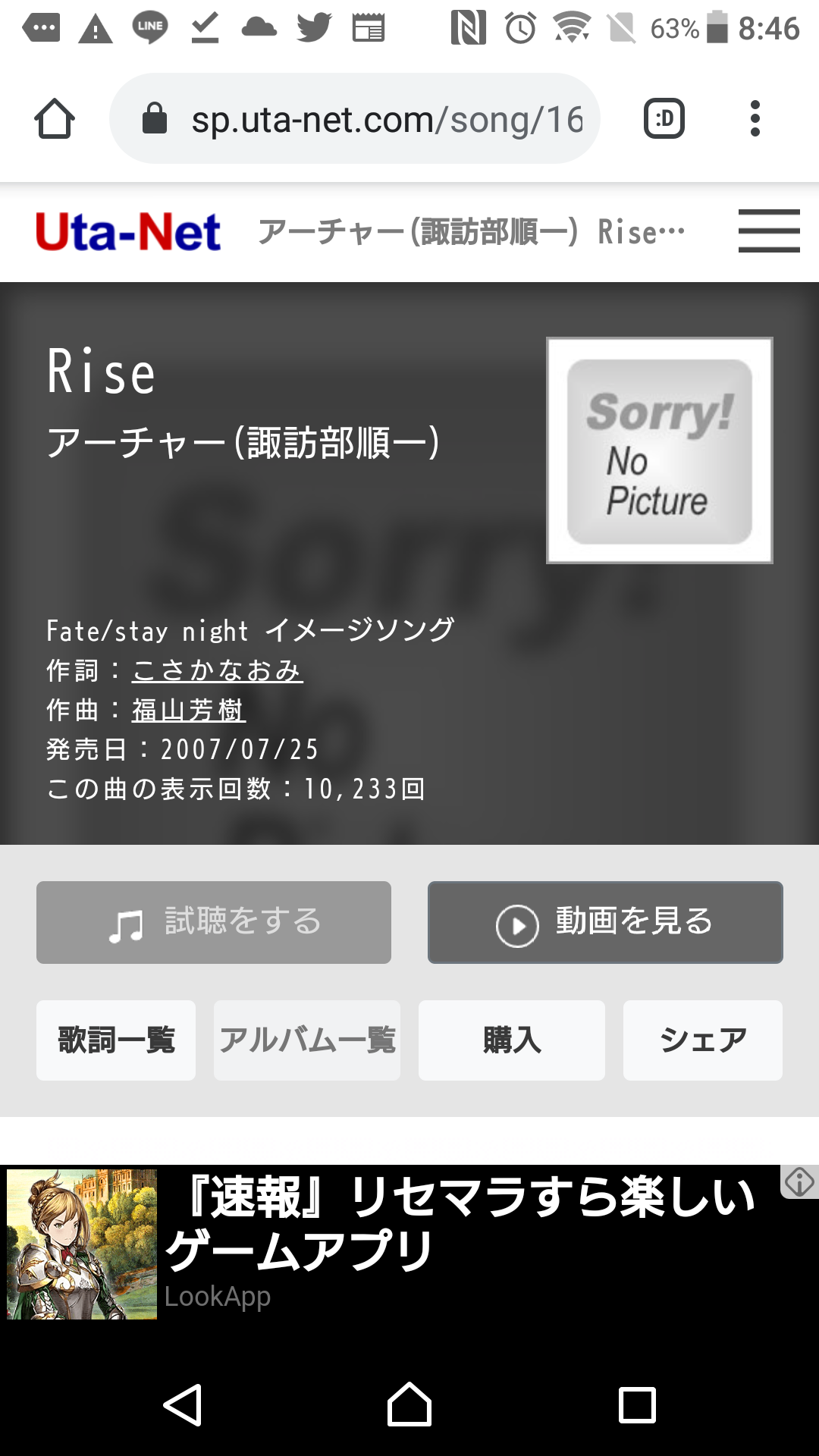Image resolution: width=819 pixels, height=1456 pixels.
Task: Edit the sp.uta-net.com address bar
Action: 355,119
